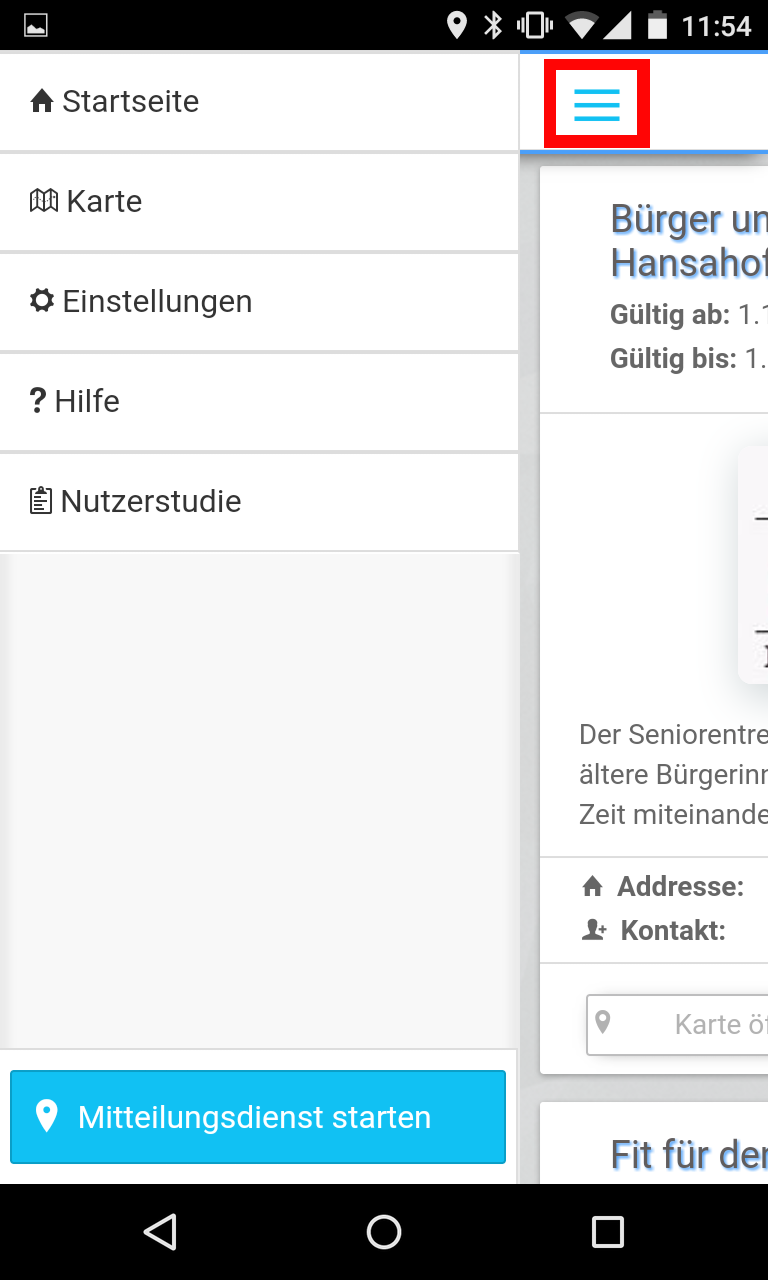Select the Hilfe entry
Viewport: 768px width, 1280px height.
point(259,402)
